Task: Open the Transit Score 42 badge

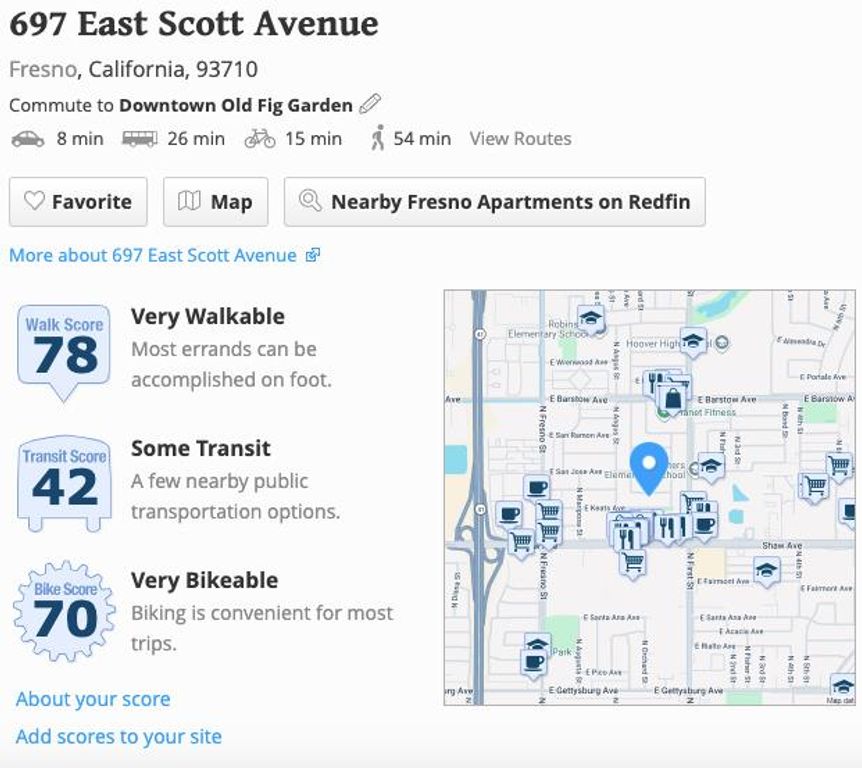Action: tap(64, 482)
